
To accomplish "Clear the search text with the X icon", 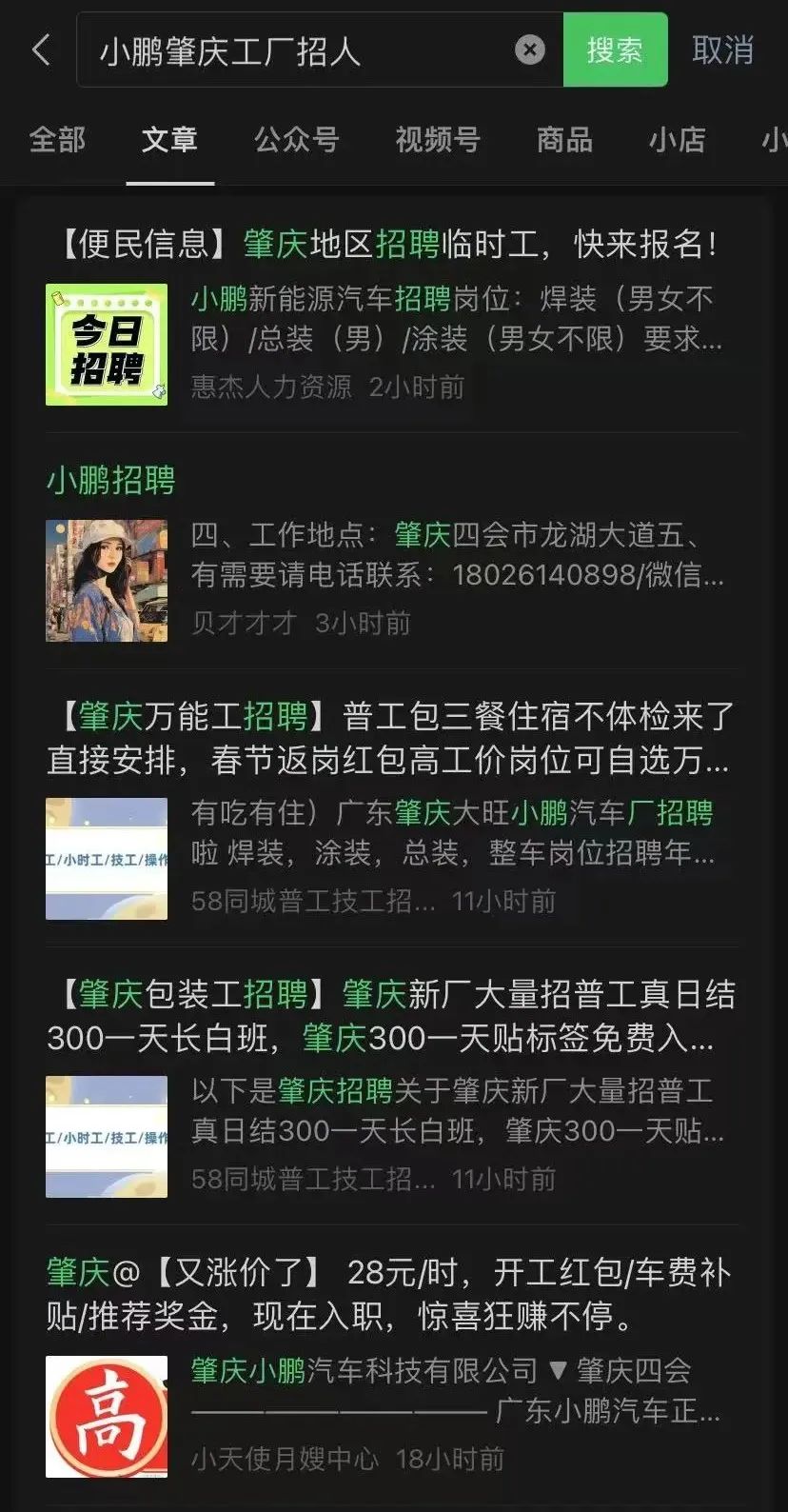I will click(530, 50).
